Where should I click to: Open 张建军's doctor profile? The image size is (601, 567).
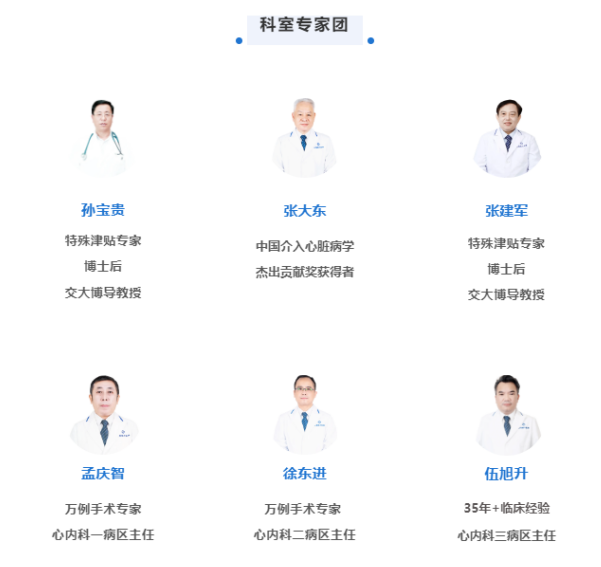[506, 210]
